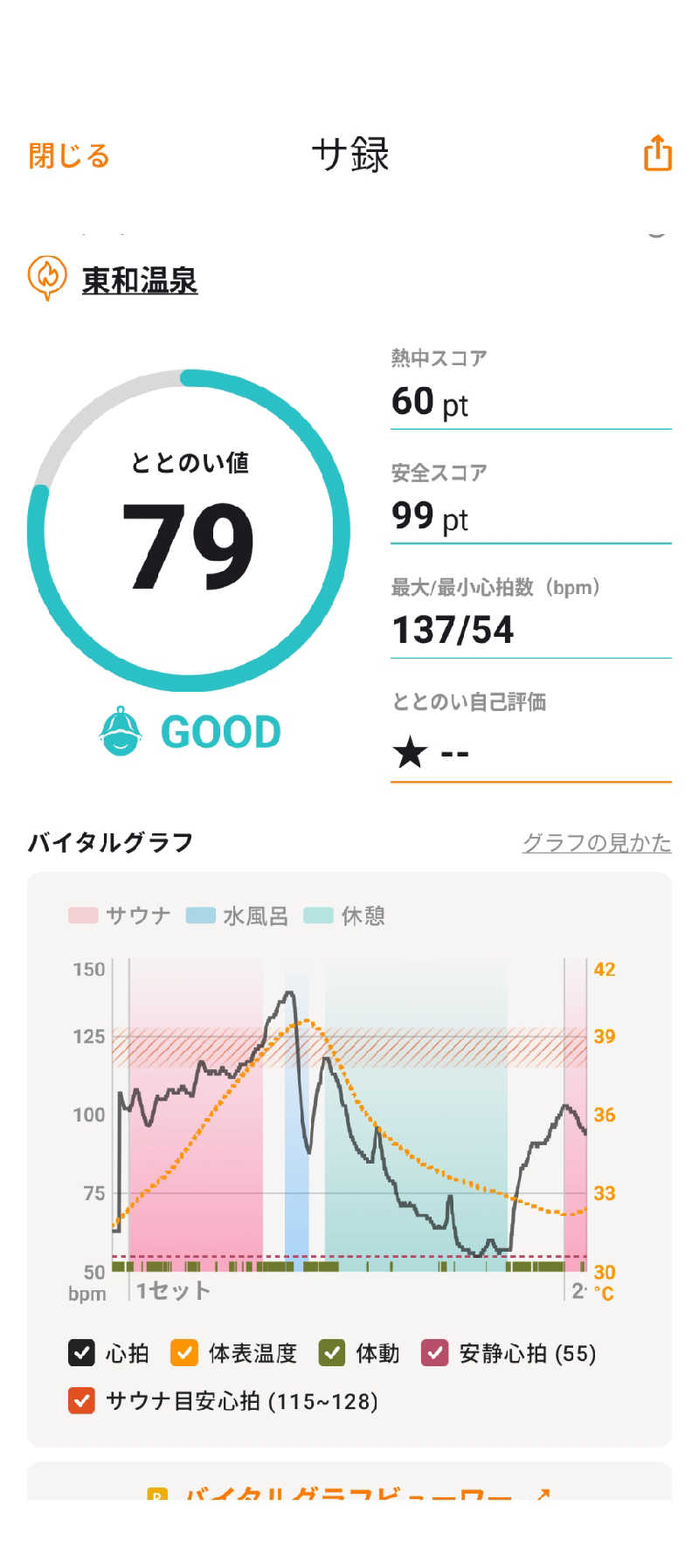Share this sauna record
699x1568 pixels.
657,154
